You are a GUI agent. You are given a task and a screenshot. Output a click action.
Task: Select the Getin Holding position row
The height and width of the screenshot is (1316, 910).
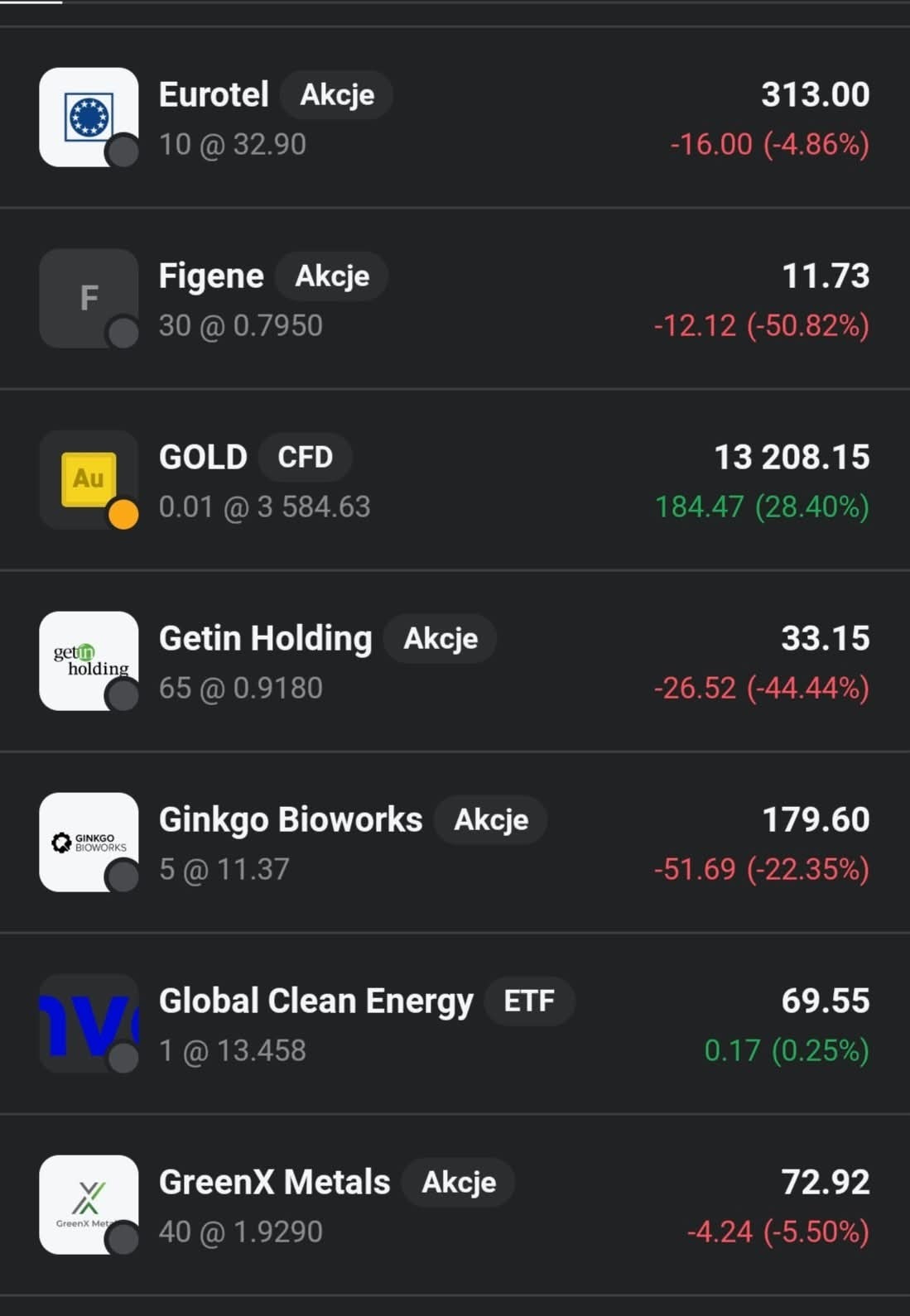pyautogui.click(x=455, y=661)
